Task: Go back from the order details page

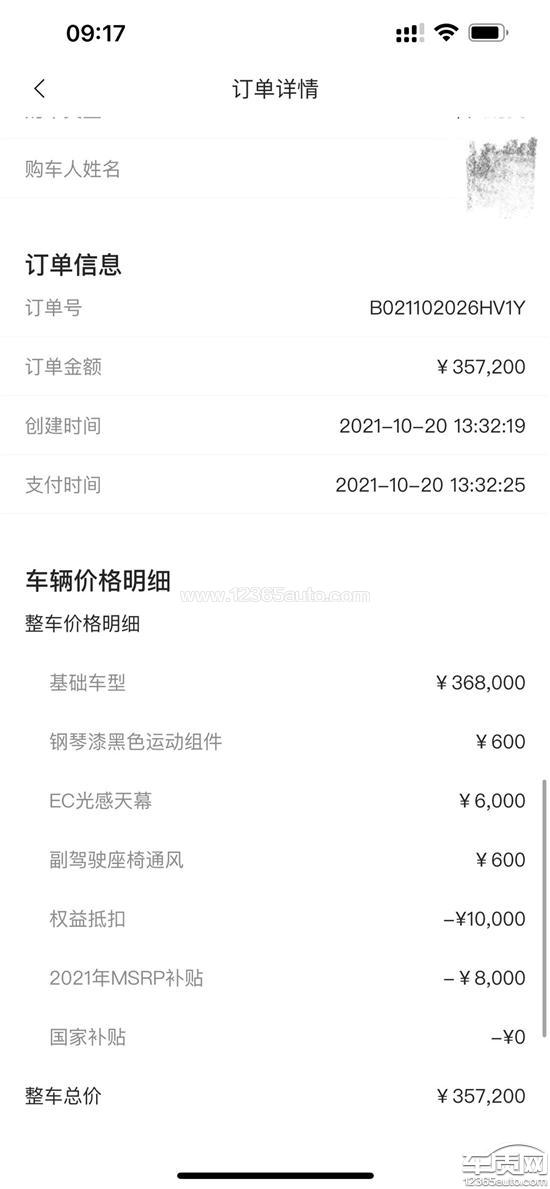Action: click(39, 89)
